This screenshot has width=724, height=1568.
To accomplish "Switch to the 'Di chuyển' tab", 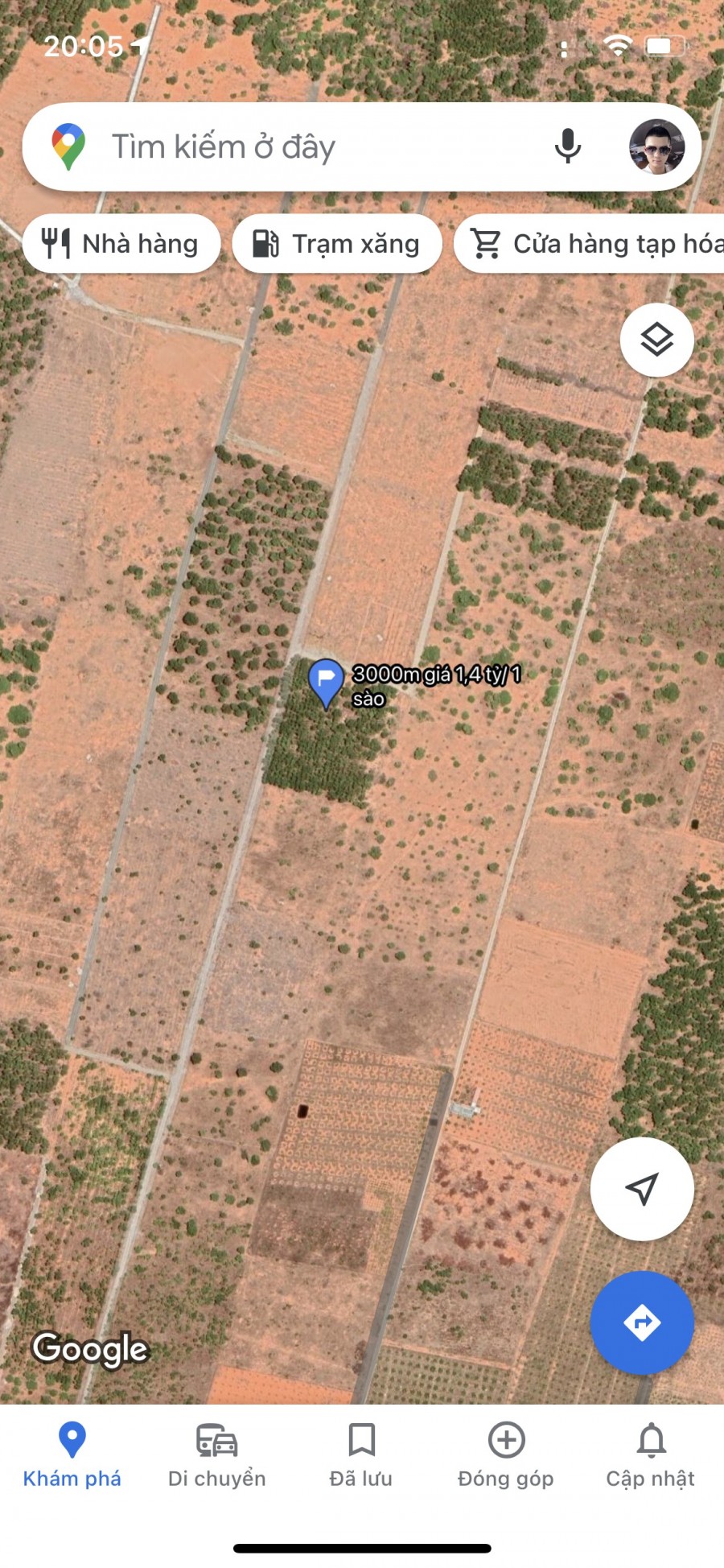I will click(x=216, y=1457).
